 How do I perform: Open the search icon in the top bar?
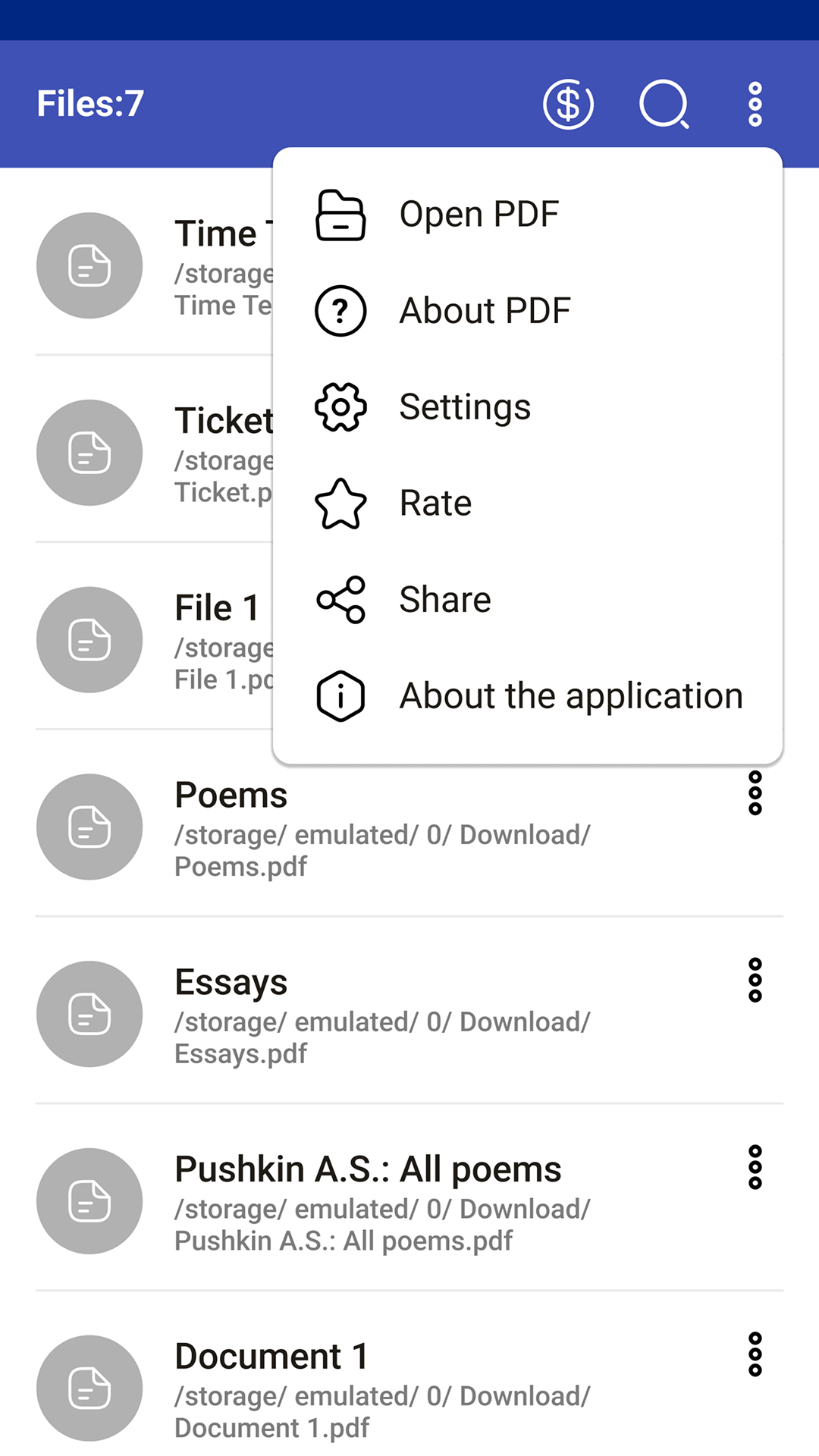coord(664,104)
